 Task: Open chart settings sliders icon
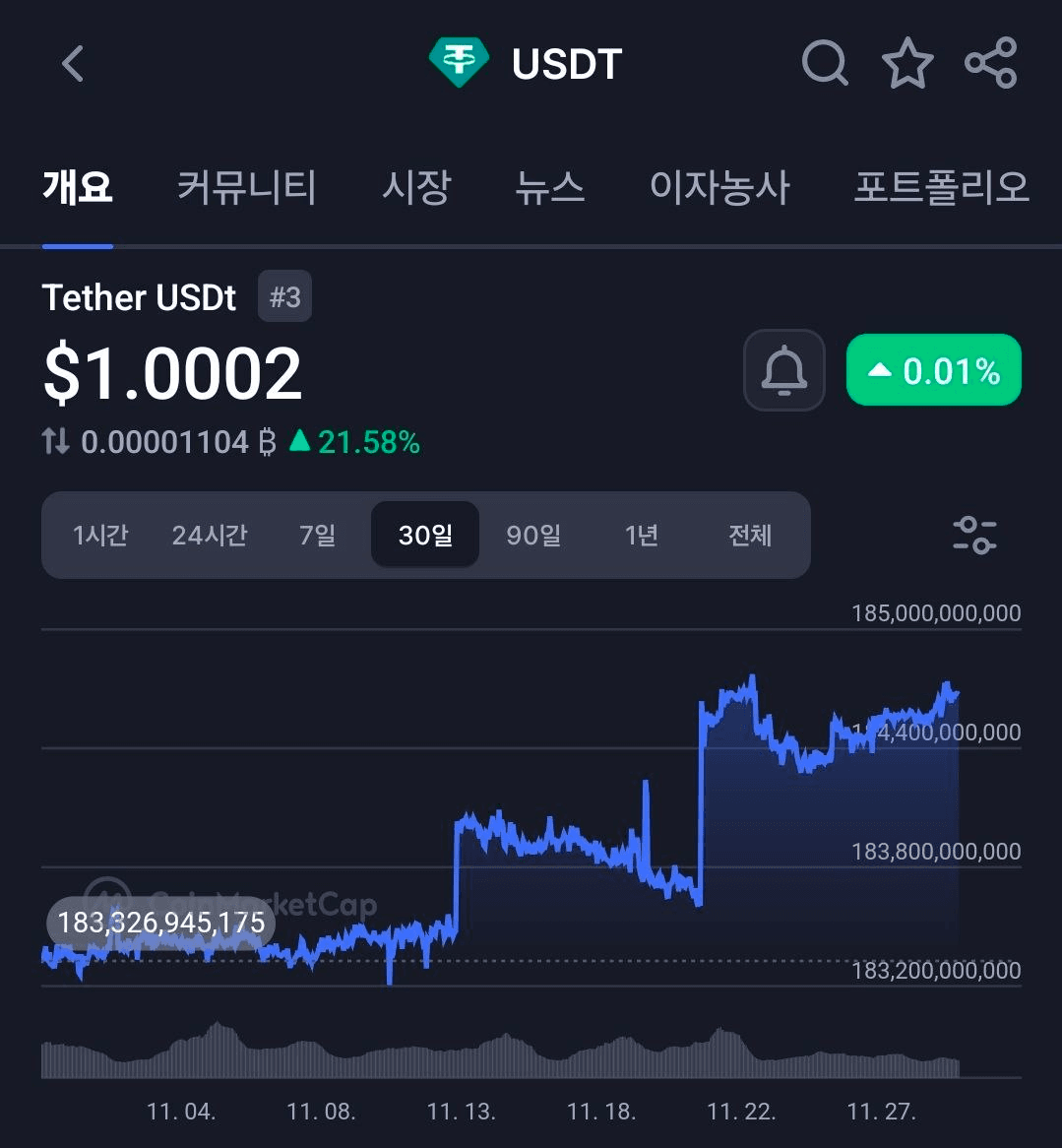pos(974,535)
